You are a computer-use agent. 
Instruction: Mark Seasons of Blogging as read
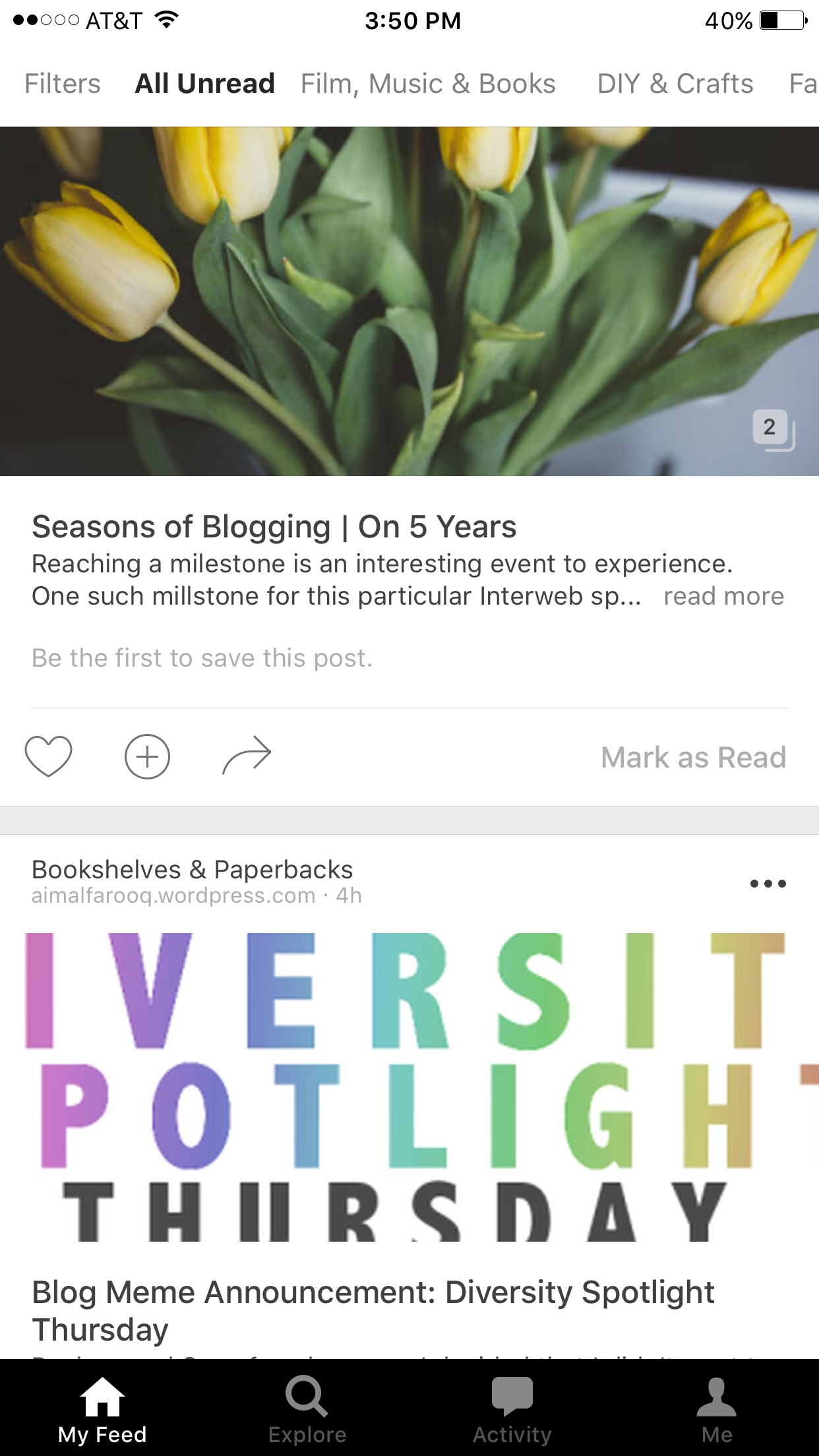click(x=693, y=757)
